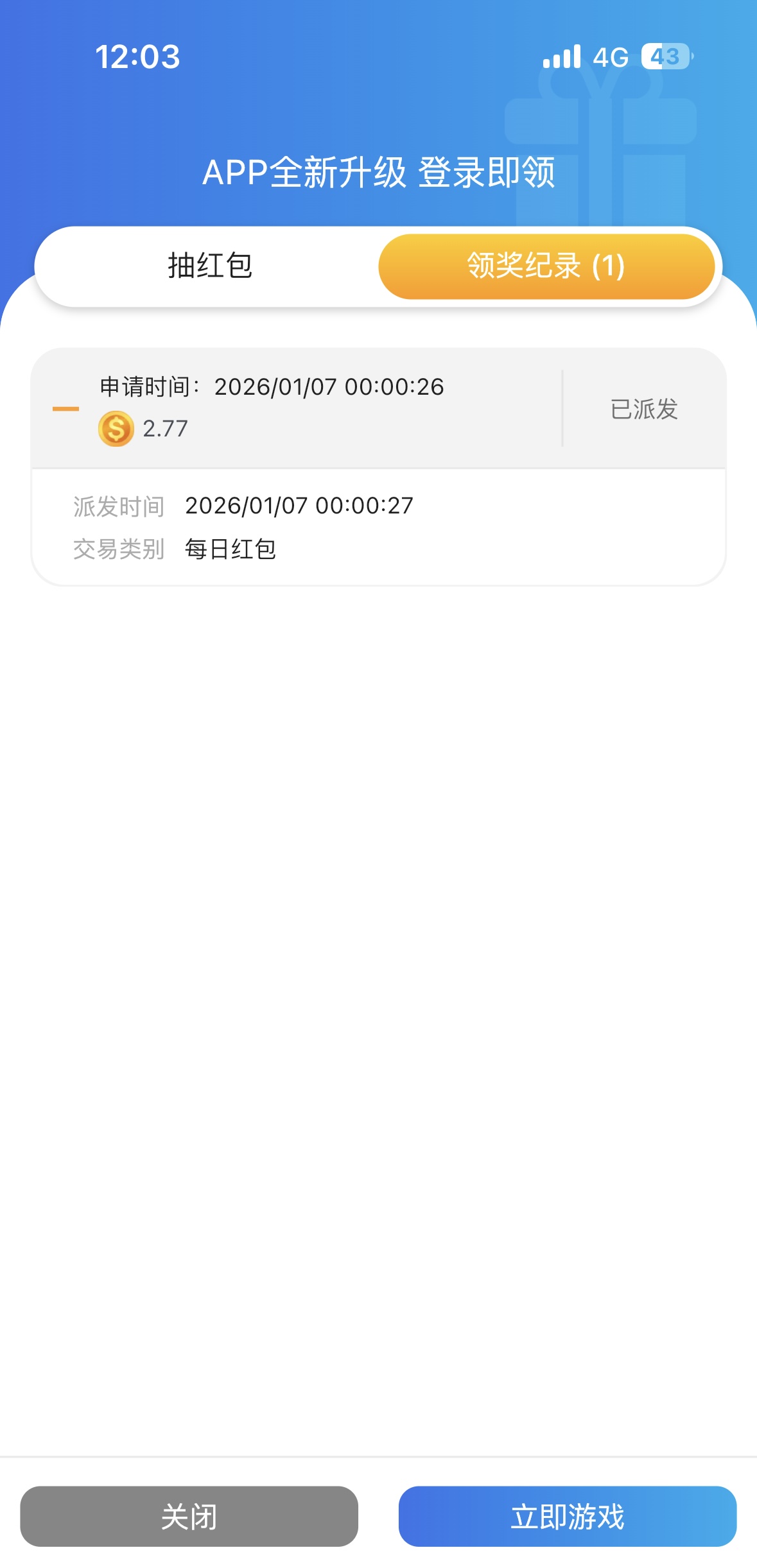Collapse the 2.77 reward record details

[x=65, y=409]
